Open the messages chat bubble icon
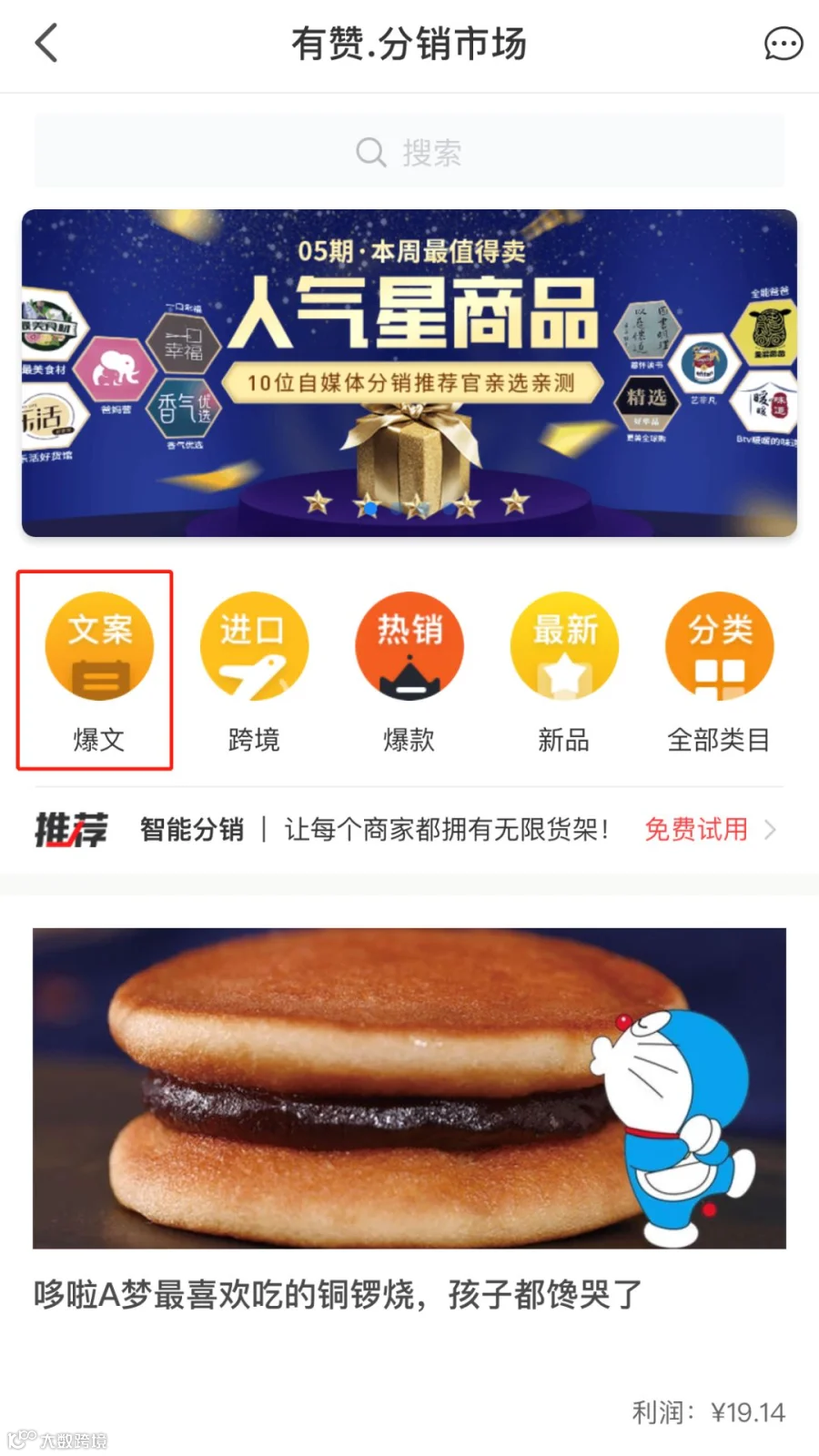This screenshot has height=1456, width=819. click(783, 44)
